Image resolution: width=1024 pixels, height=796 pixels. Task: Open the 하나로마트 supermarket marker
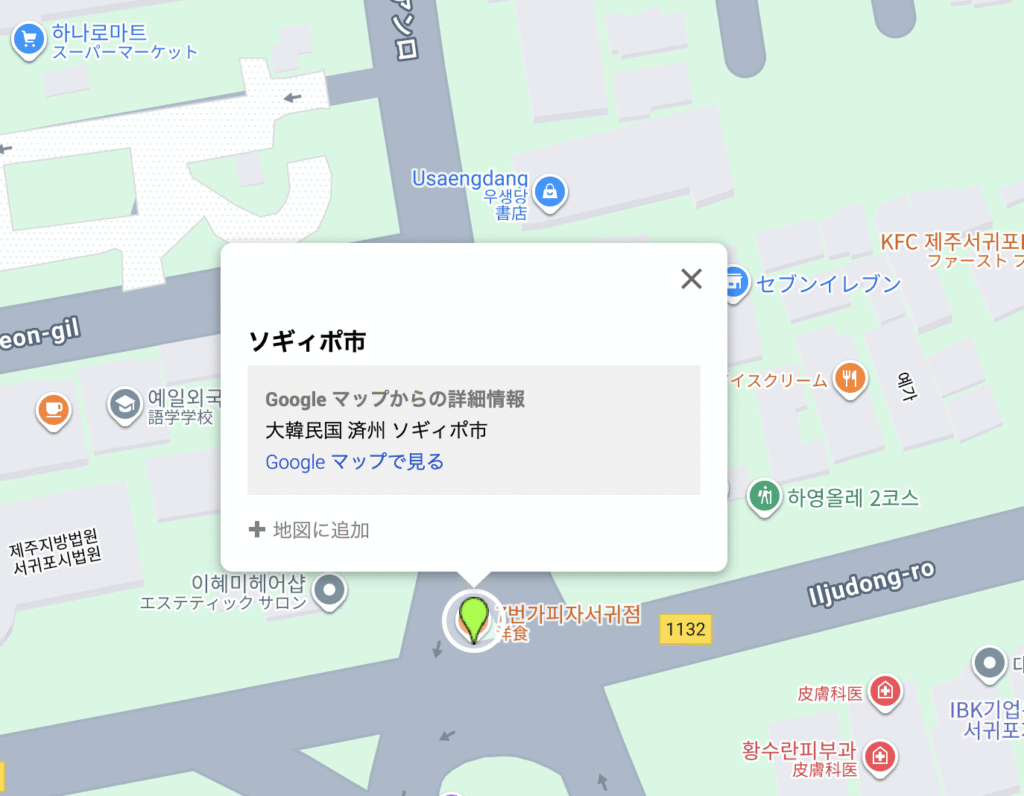[29, 40]
